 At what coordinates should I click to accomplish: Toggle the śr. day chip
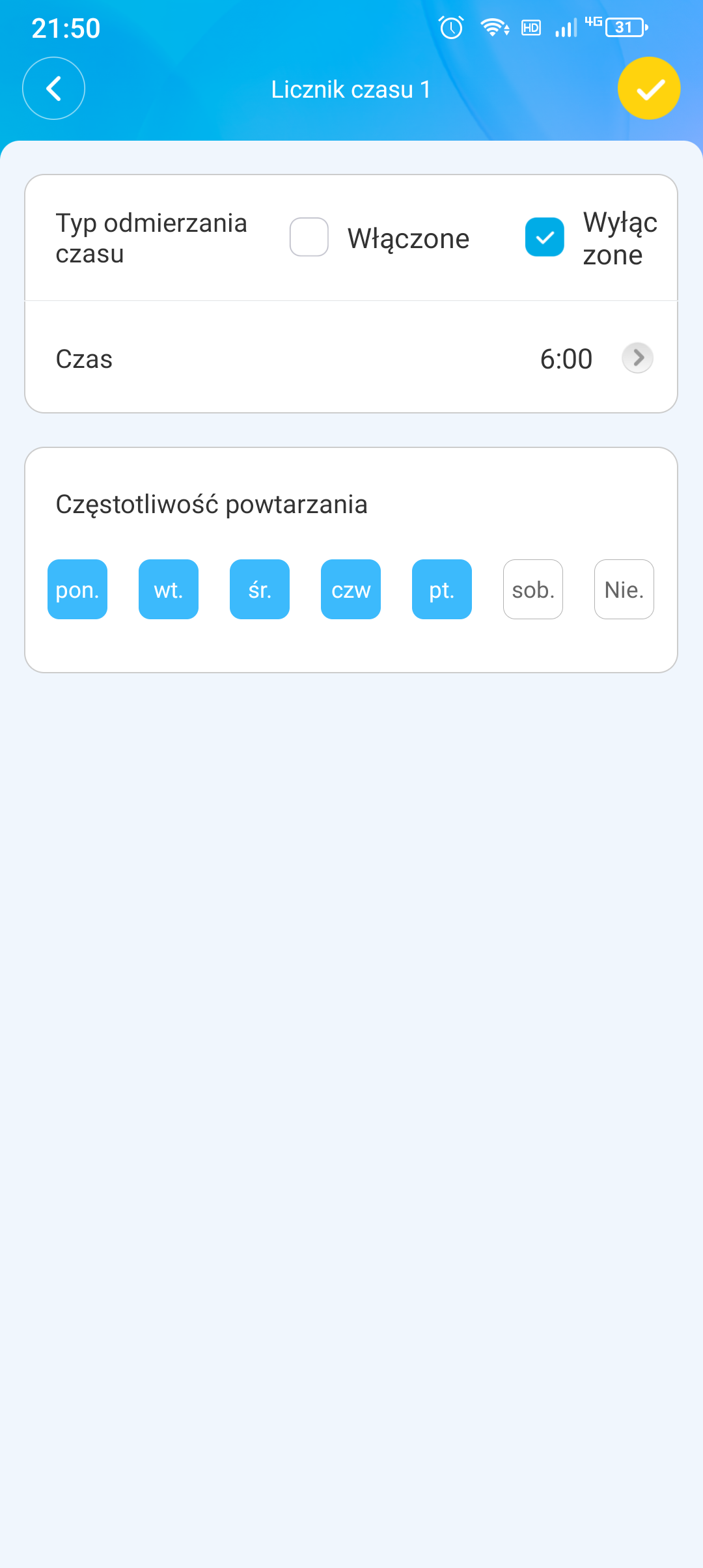click(260, 589)
